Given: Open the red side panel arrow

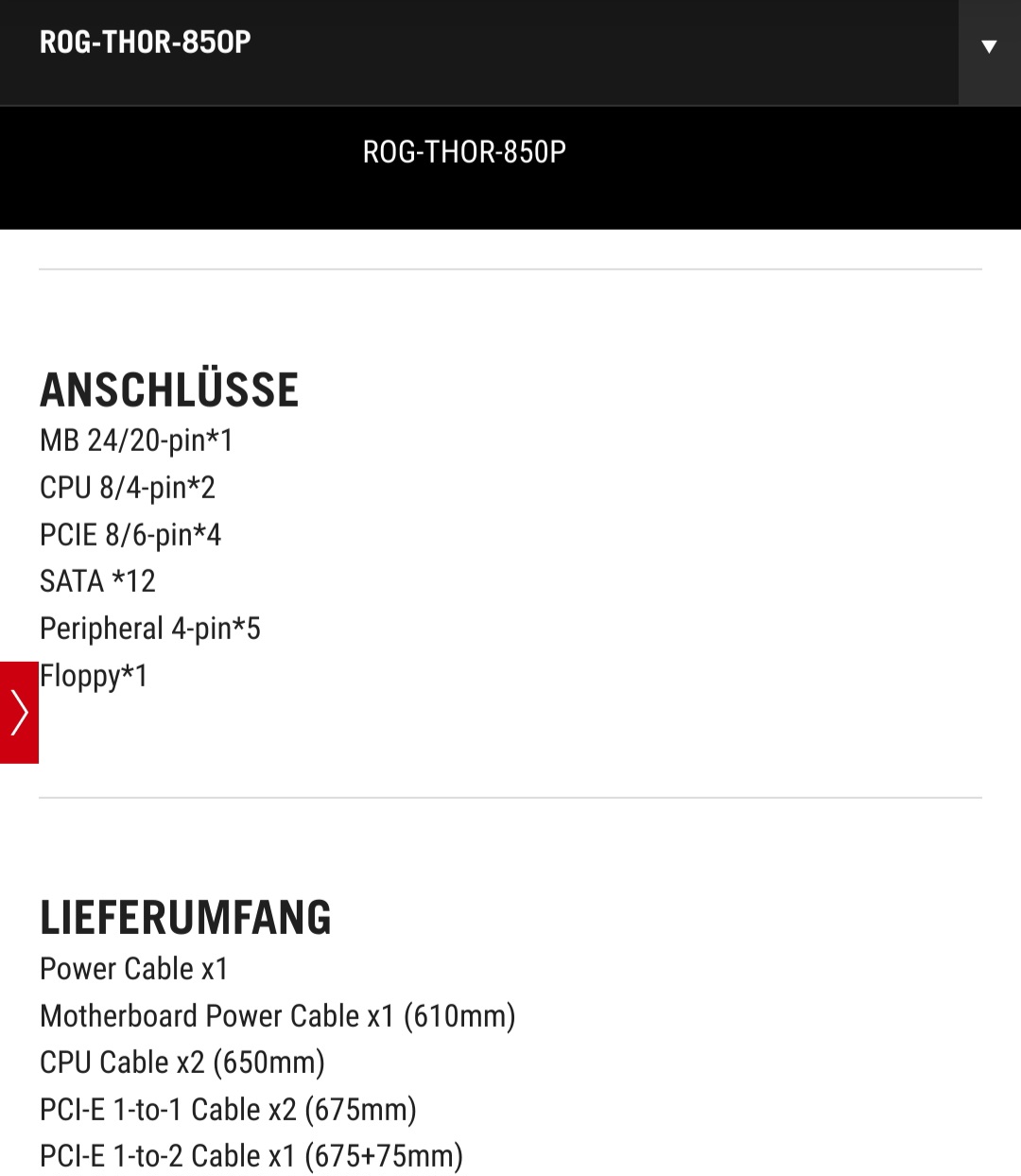Looking at the screenshot, I should [19, 712].
